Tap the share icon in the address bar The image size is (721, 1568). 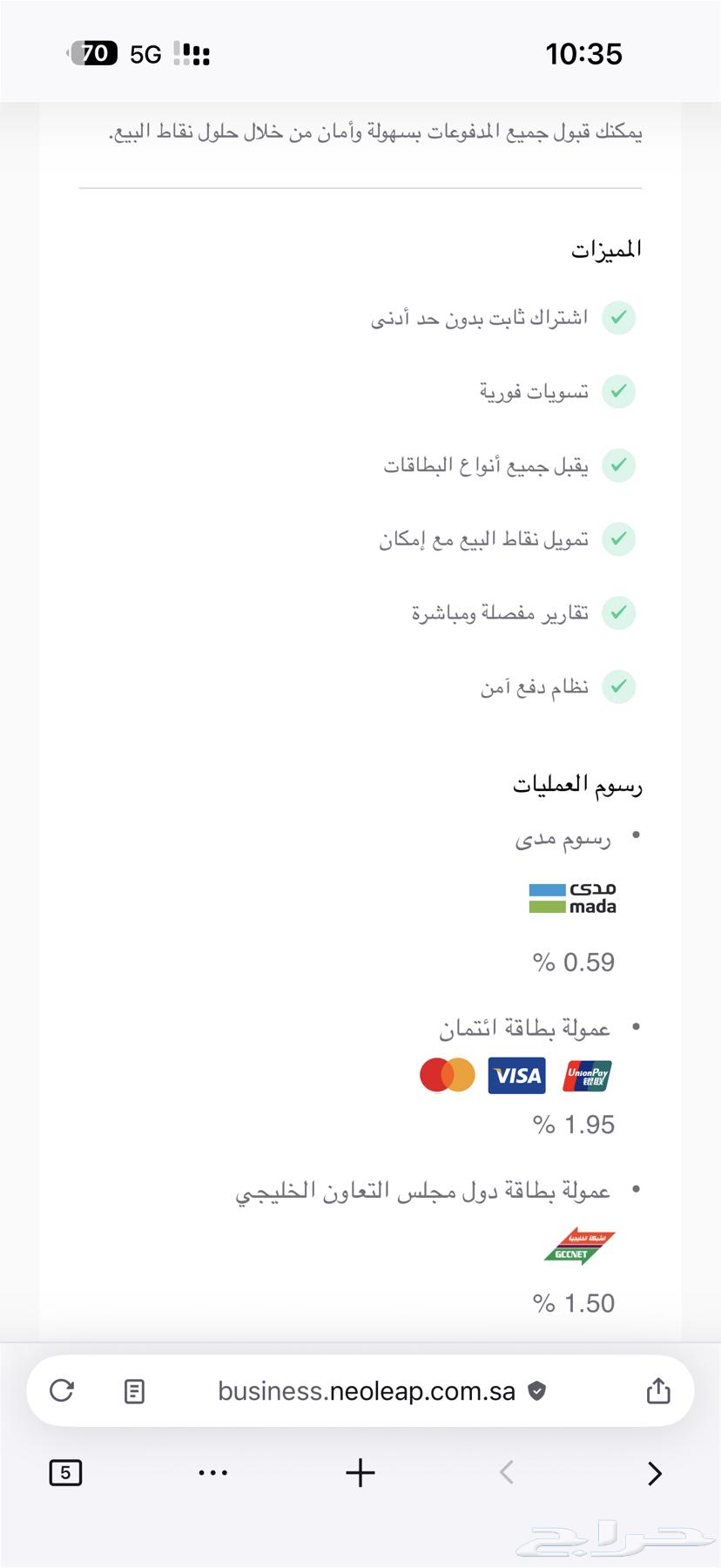coord(659,1390)
